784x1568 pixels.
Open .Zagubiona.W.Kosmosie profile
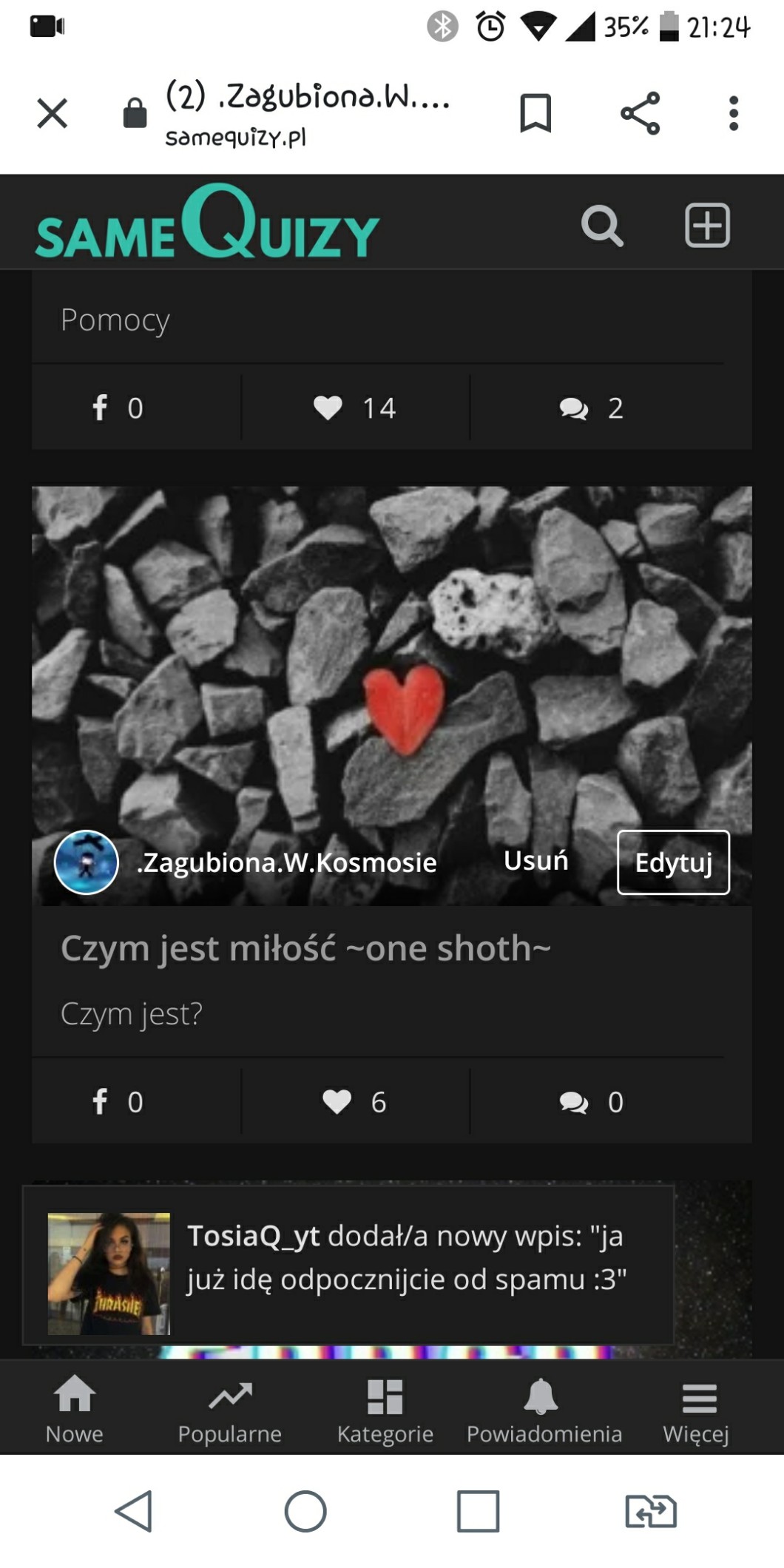(287, 862)
